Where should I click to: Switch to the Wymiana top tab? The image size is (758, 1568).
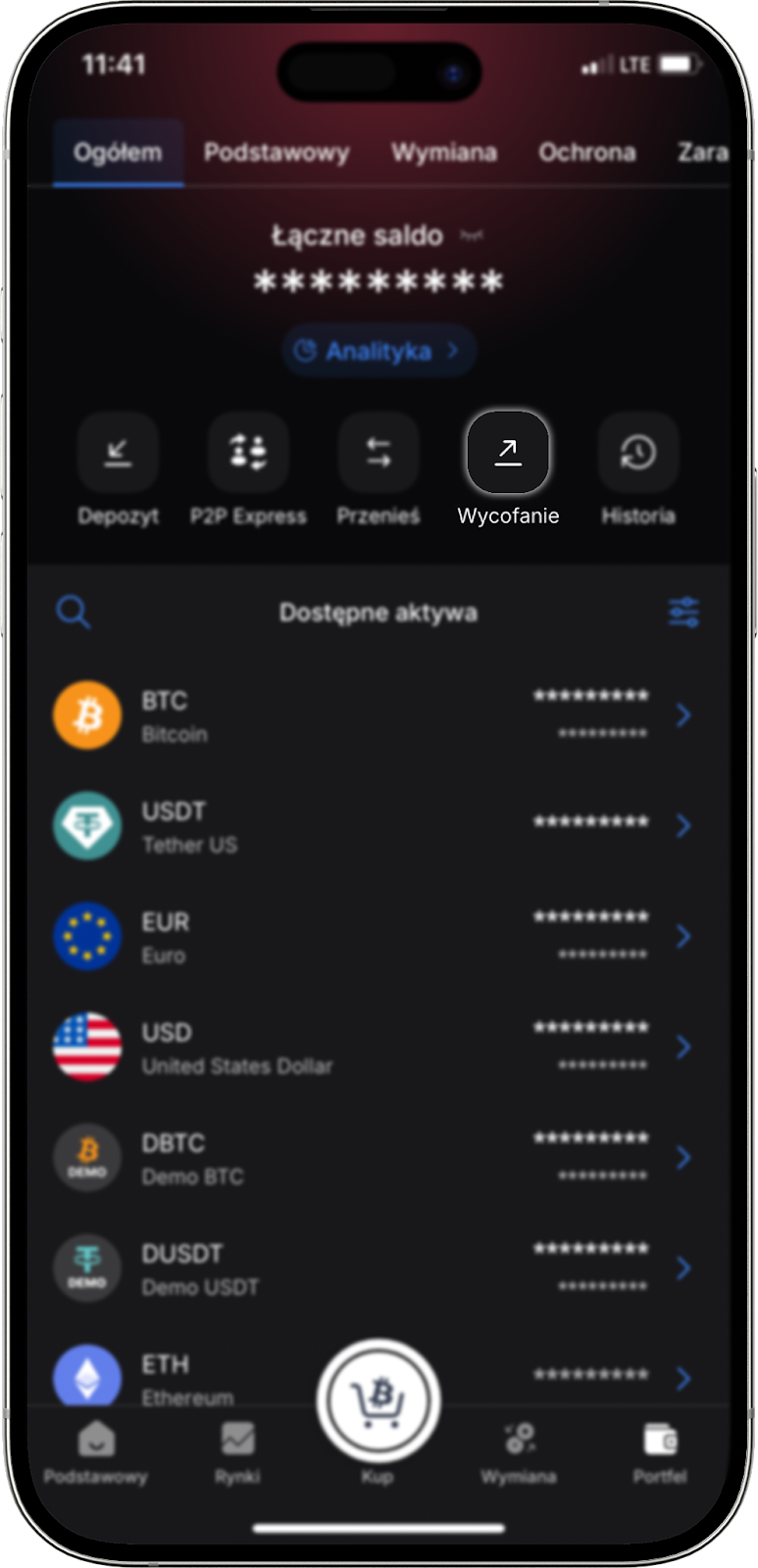443,153
